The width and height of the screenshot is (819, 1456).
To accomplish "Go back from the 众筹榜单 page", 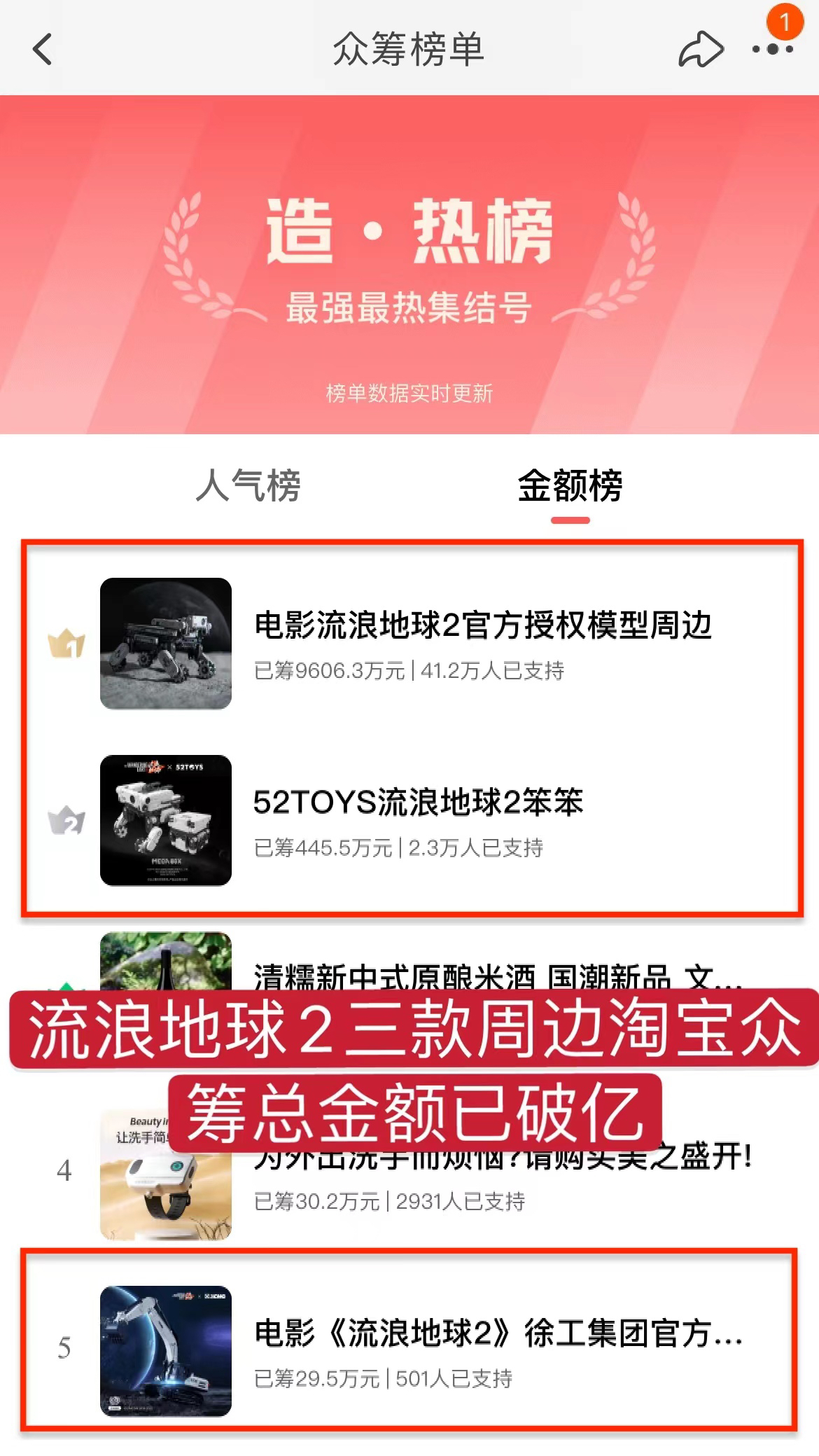I will click(x=43, y=50).
